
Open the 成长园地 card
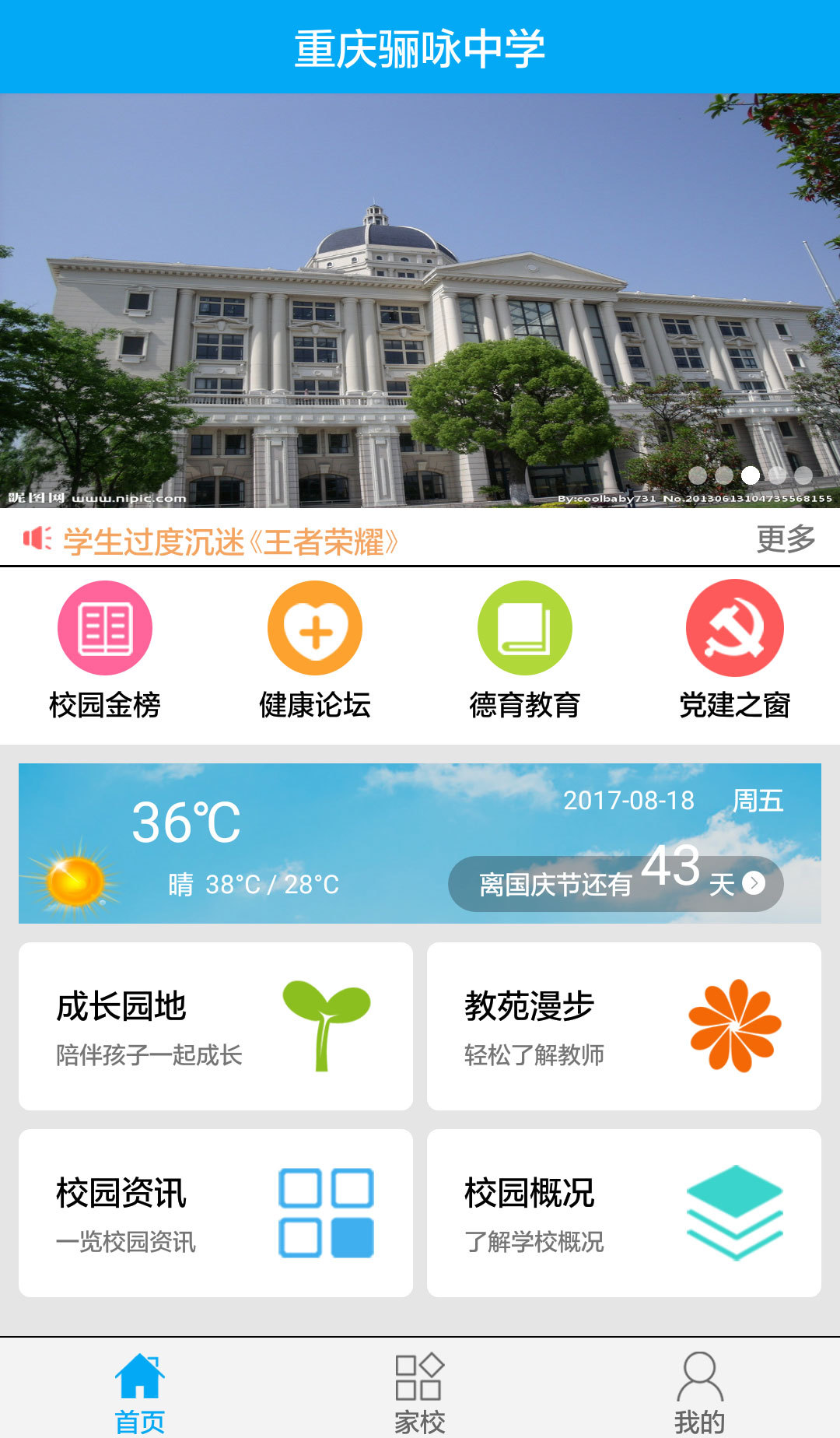(215, 1026)
